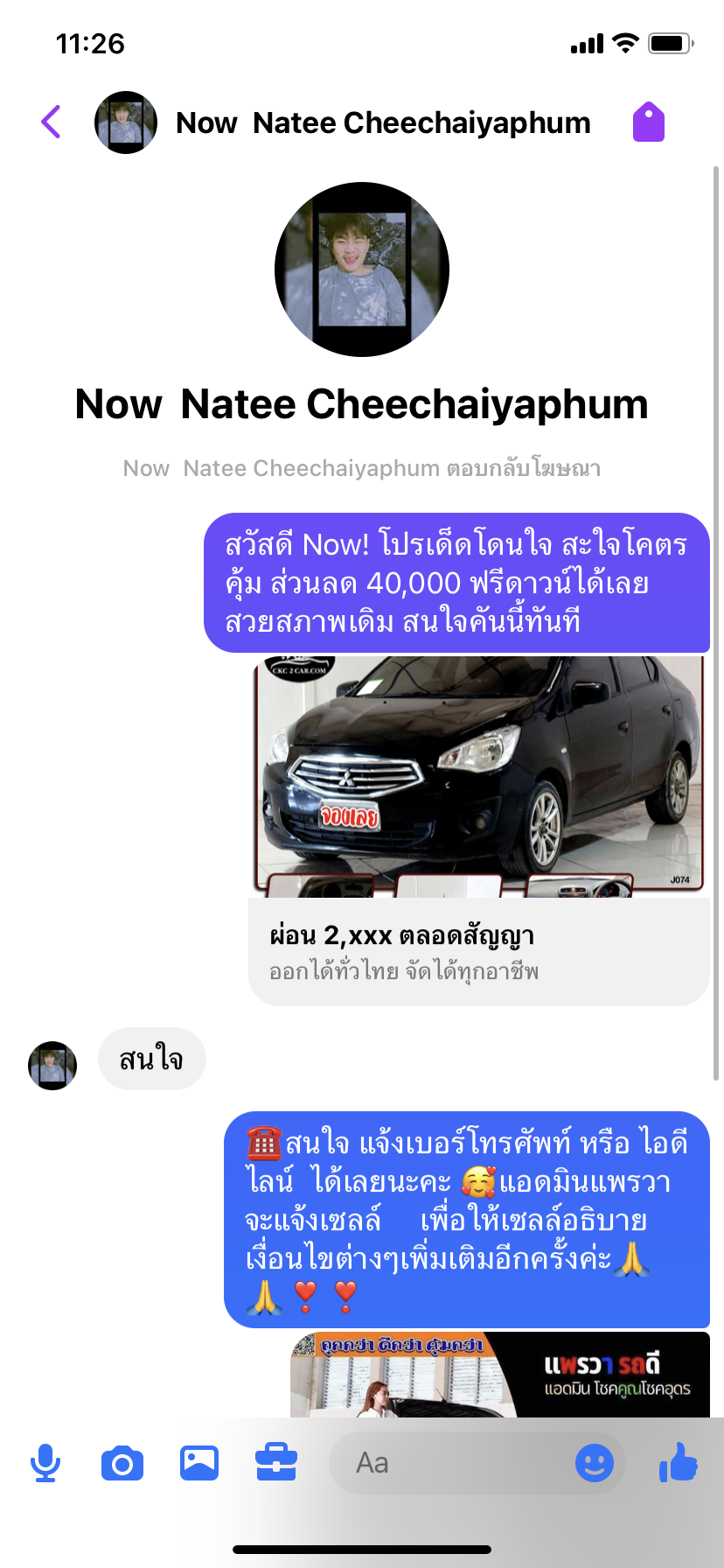Open the black Mitsubishi car ad card
Image resolution: width=724 pixels, height=1568 pixels.
click(x=478, y=828)
